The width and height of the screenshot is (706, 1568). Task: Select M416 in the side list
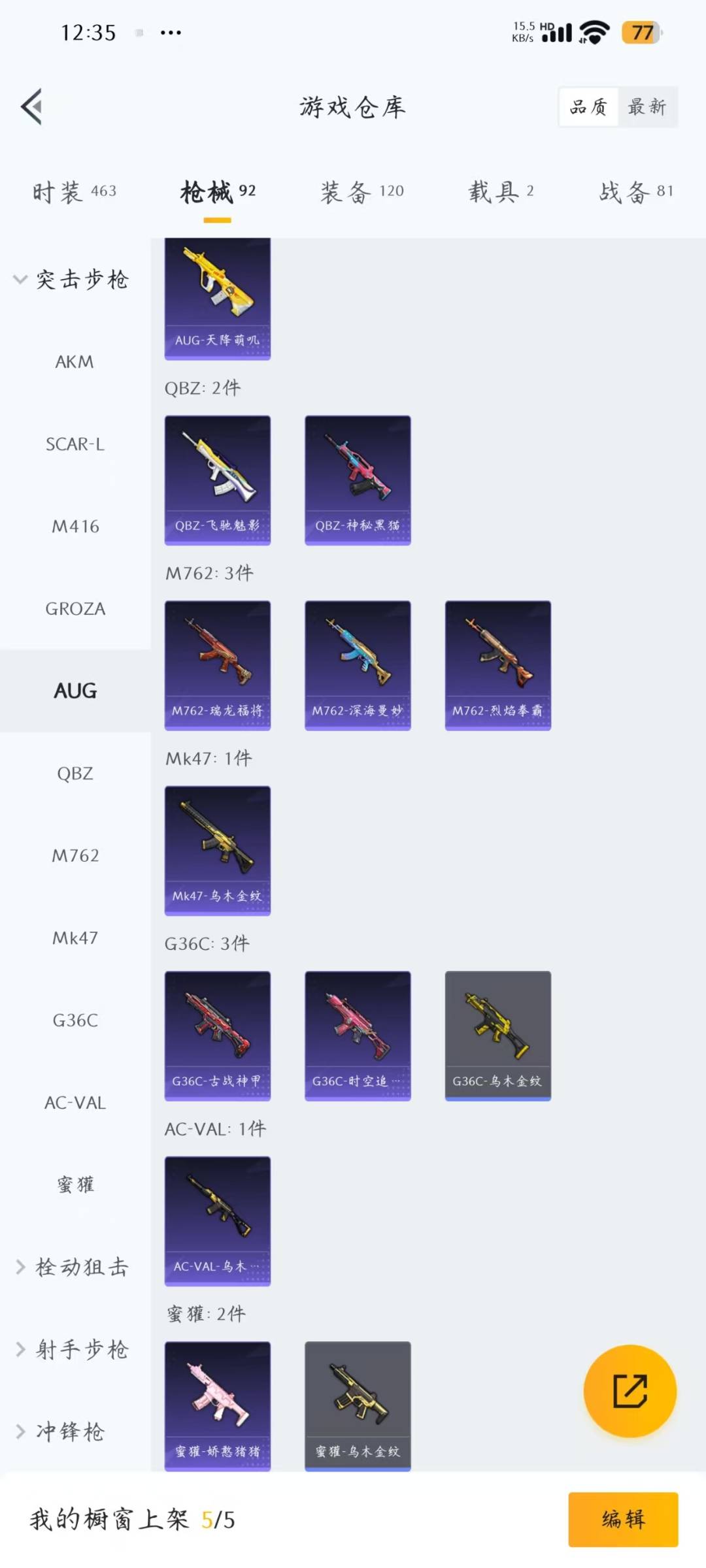pyautogui.click(x=75, y=527)
